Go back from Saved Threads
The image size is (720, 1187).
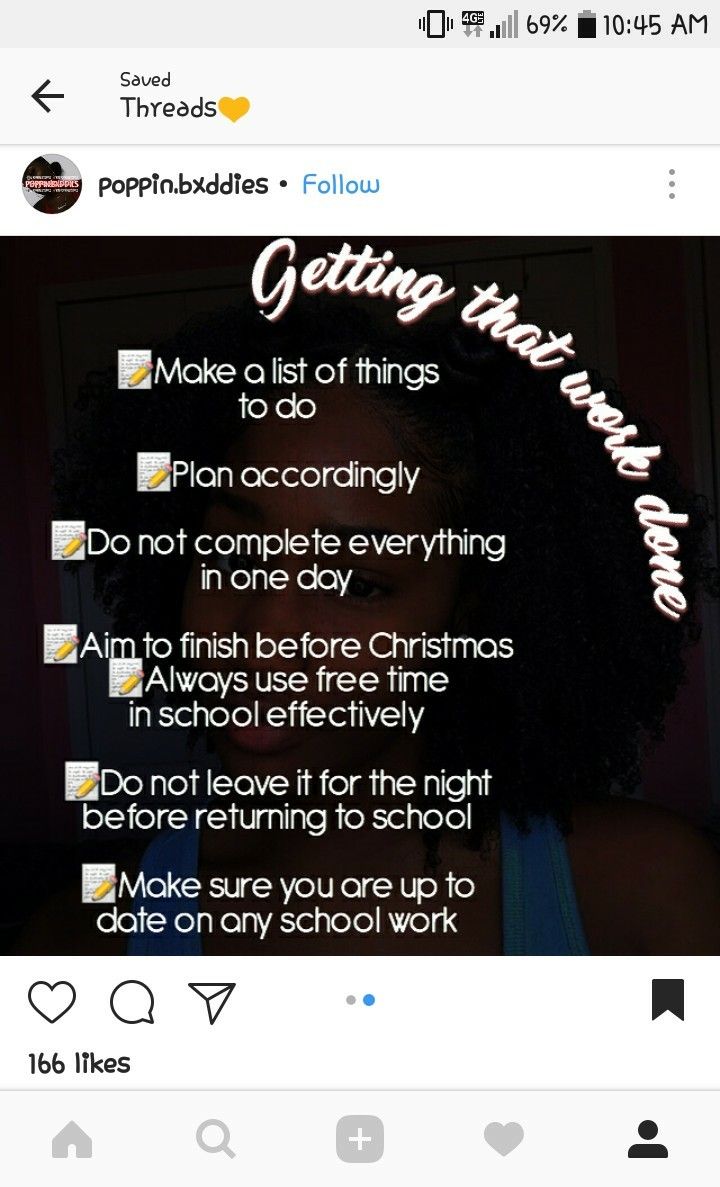47,96
